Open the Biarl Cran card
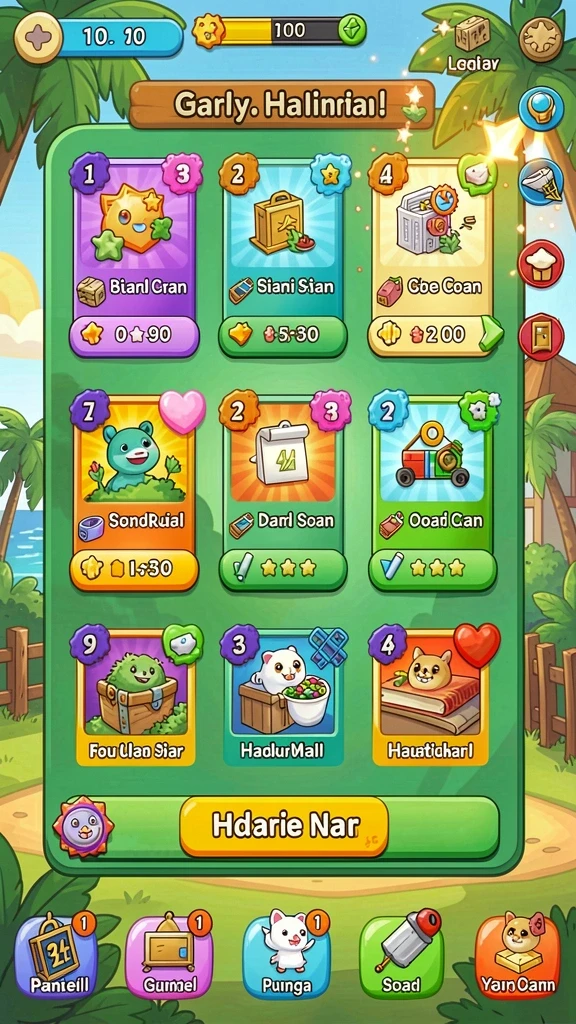 134,255
